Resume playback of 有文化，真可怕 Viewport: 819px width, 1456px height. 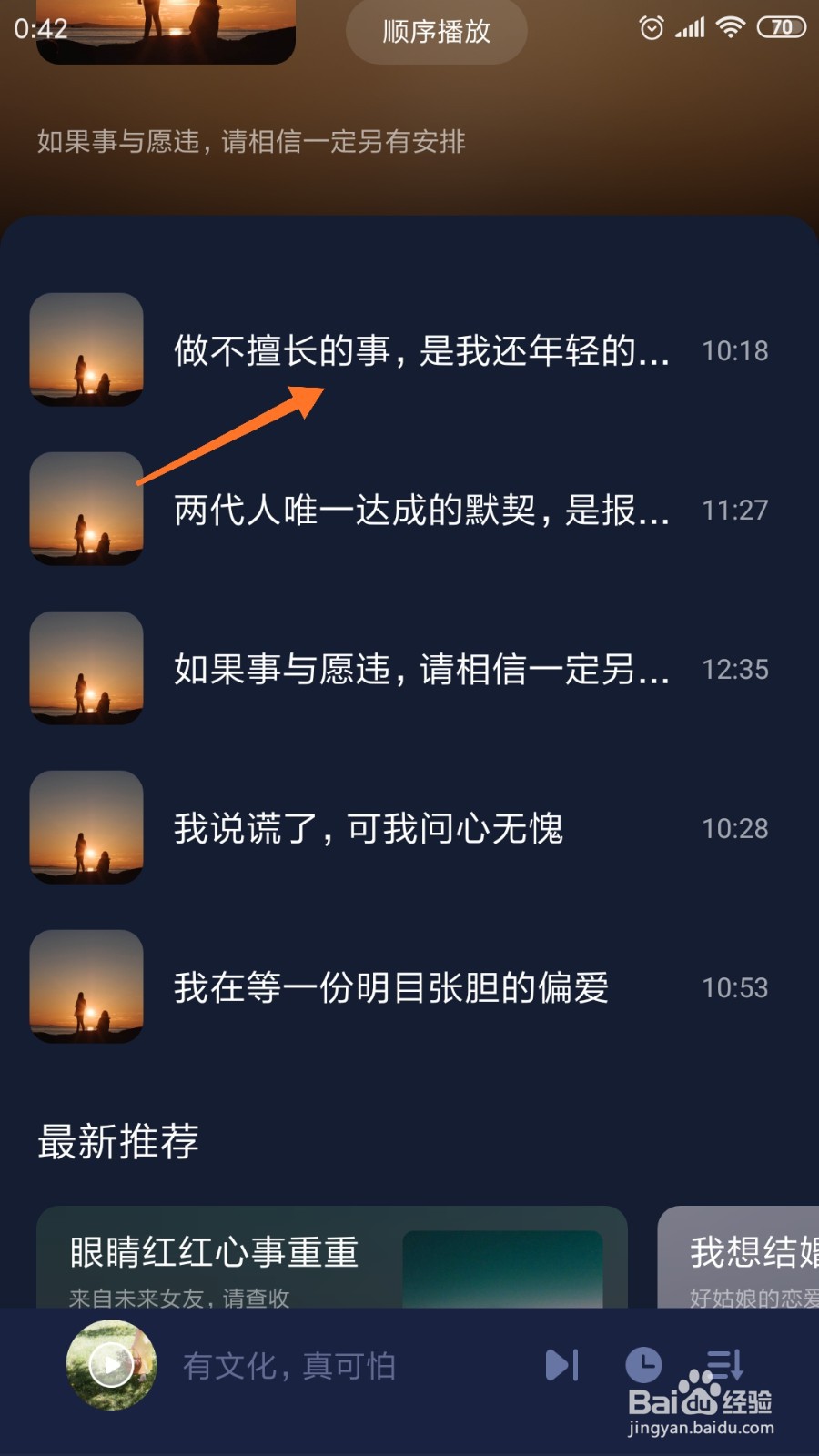pyautogui.click(x=111, y=1365)
